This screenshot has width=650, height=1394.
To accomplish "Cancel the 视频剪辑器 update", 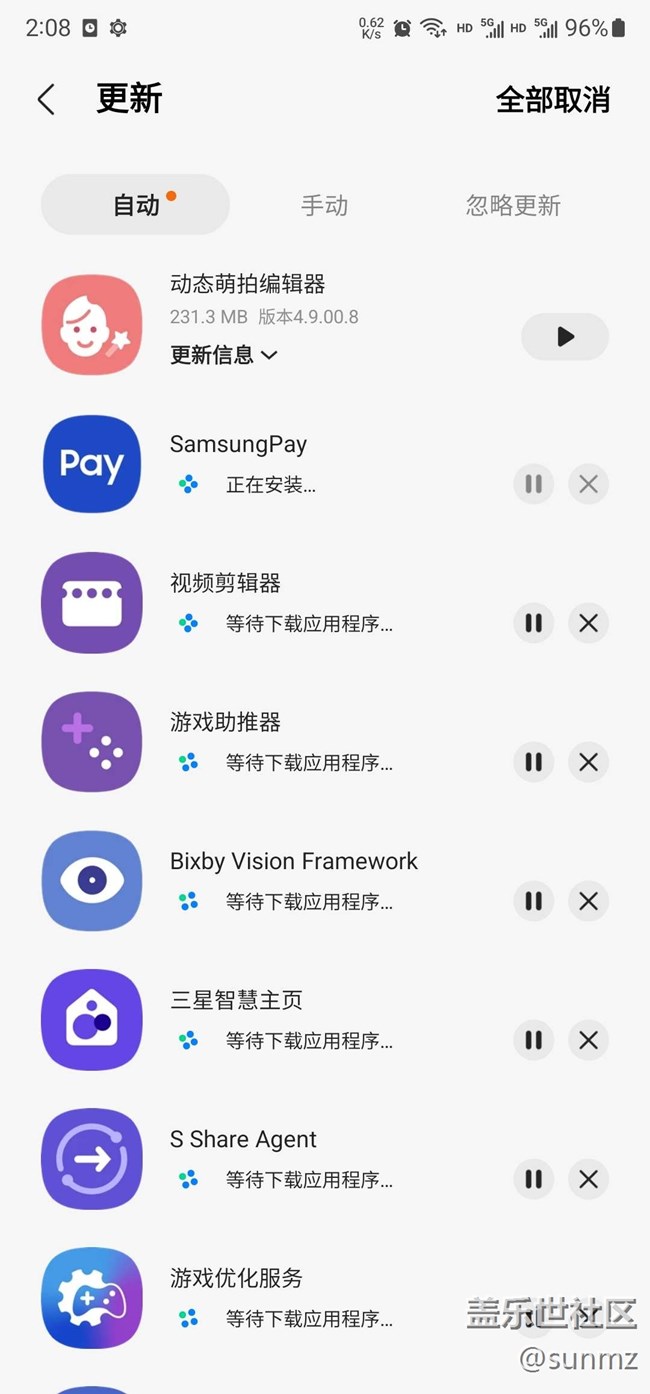I will pos(588,624).
